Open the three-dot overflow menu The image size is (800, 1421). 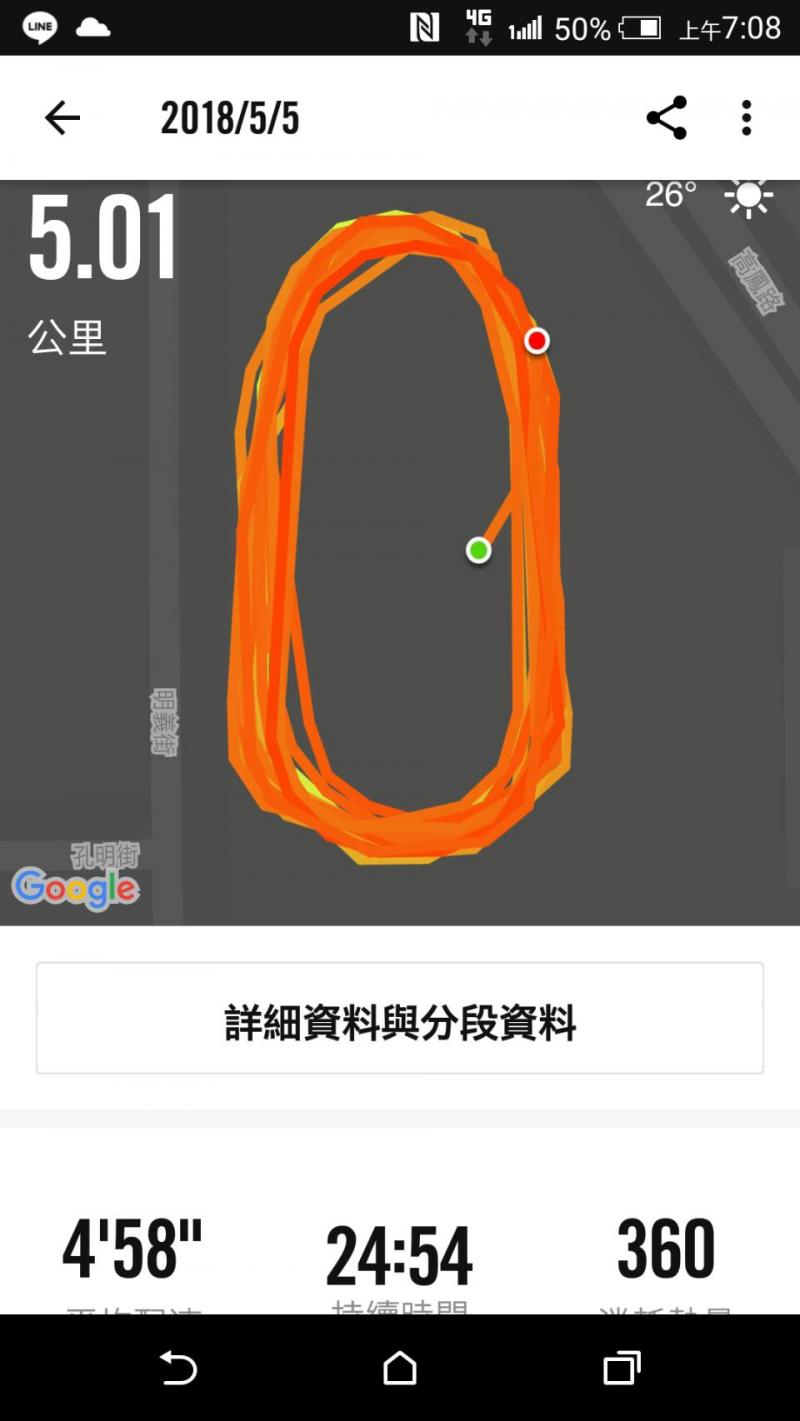[746, 118]
